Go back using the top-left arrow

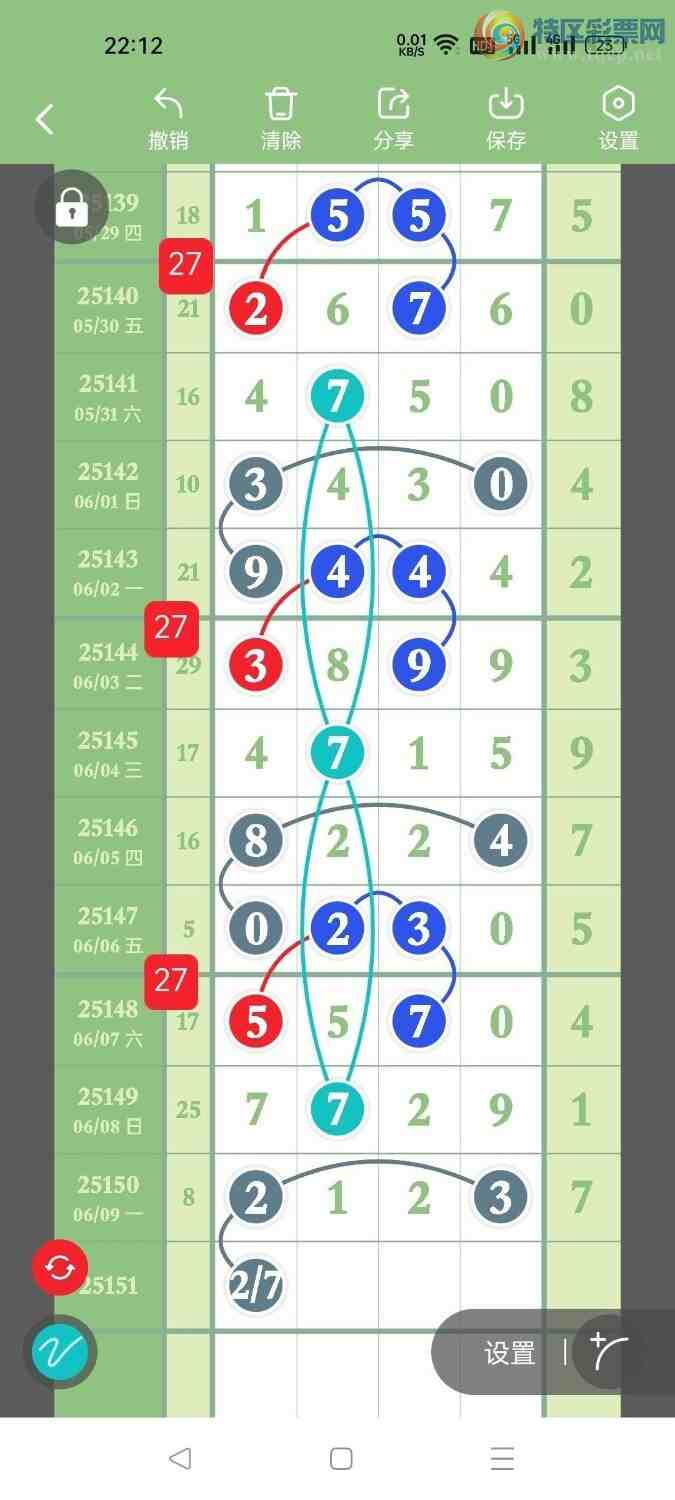point(45,120)
